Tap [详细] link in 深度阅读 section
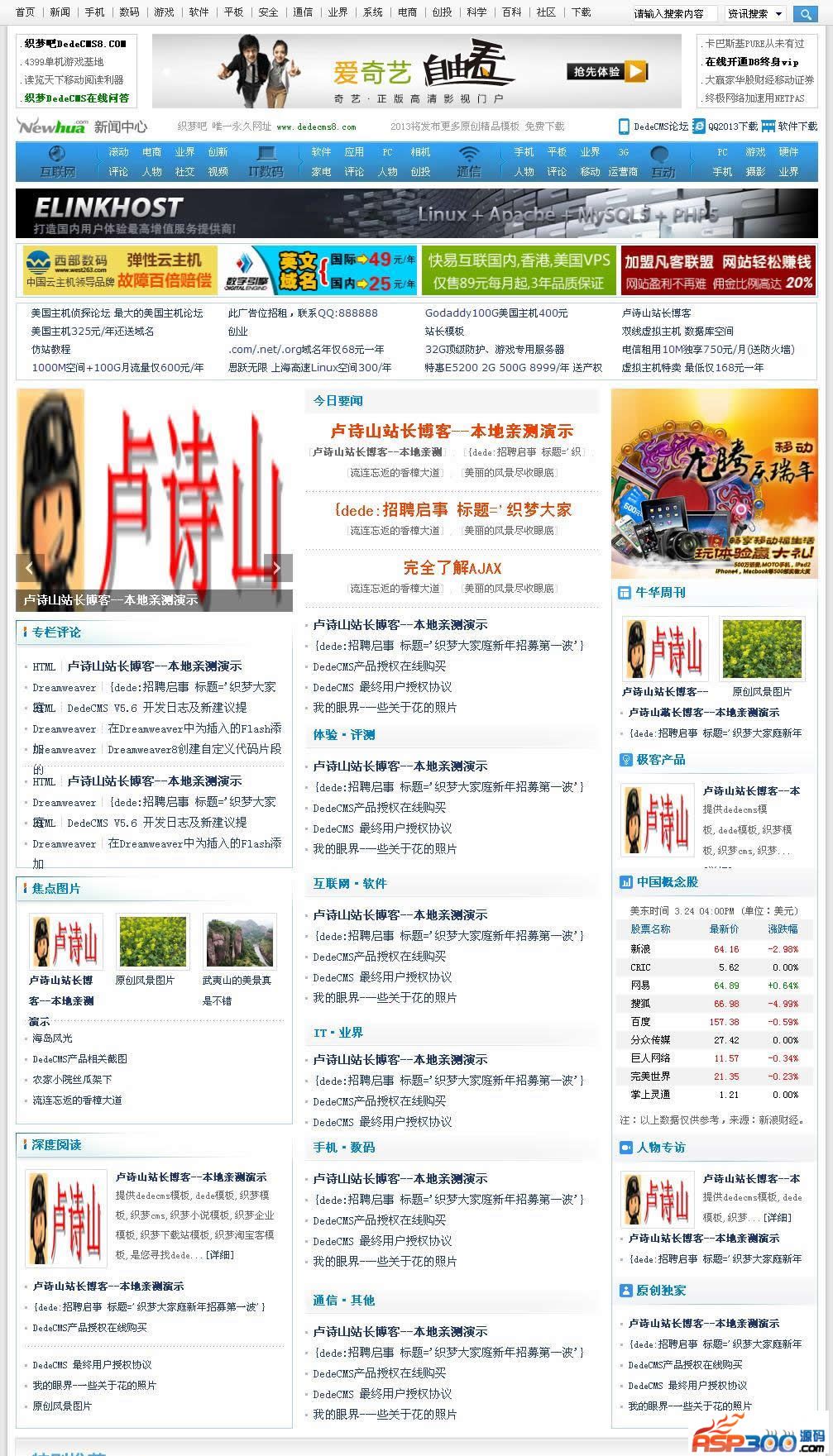 219,1254
